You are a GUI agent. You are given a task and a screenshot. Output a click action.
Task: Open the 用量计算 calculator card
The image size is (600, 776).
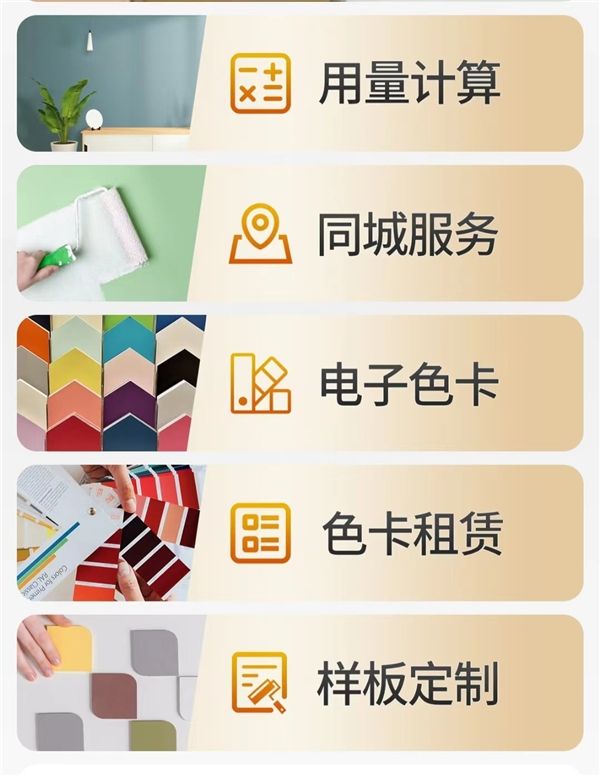point(300,83)
